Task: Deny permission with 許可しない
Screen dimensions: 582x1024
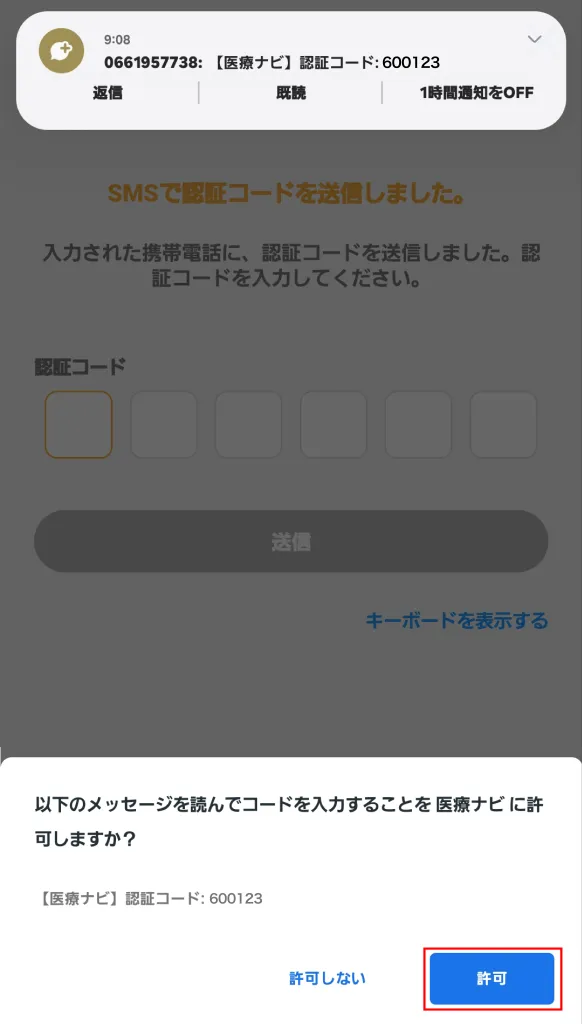Action: (x=327, y=978)
